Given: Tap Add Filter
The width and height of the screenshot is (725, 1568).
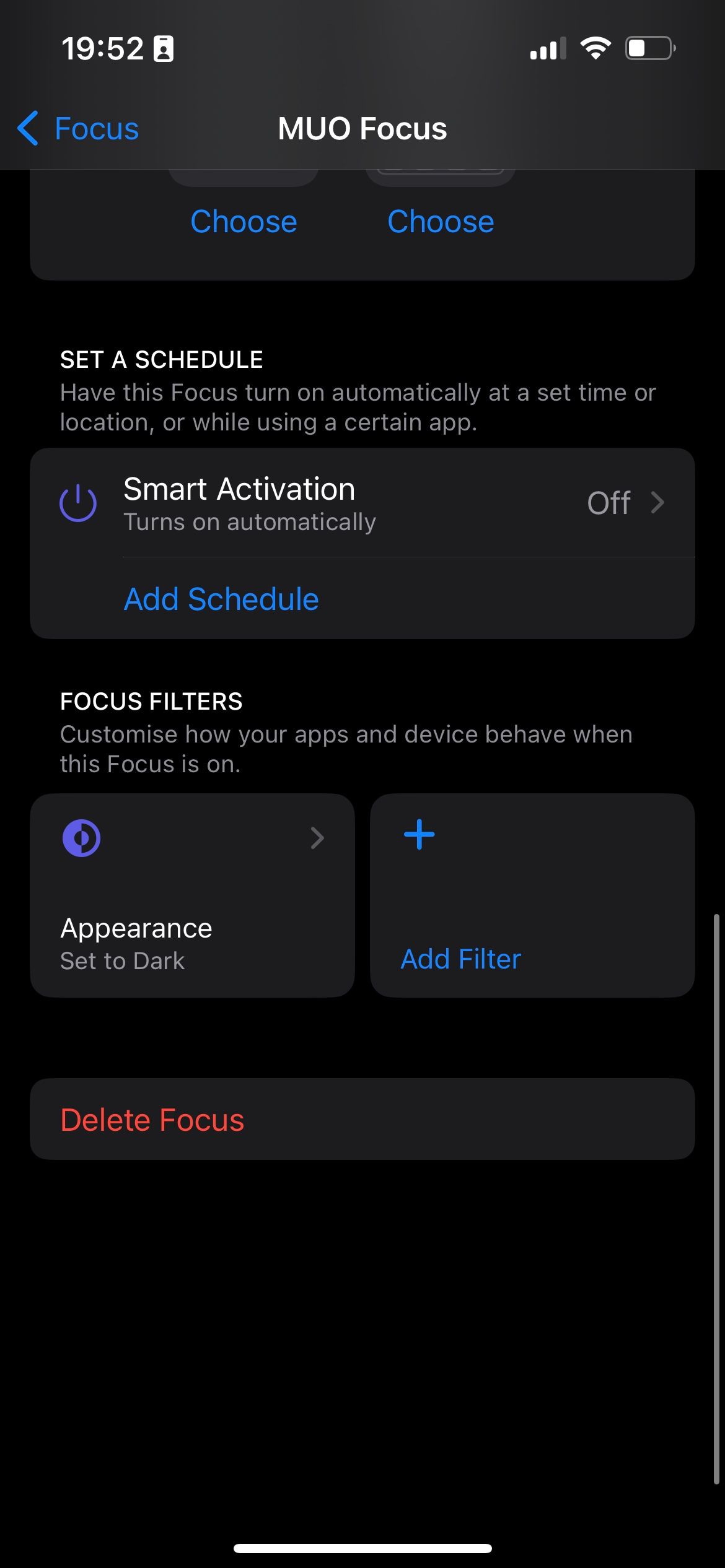Looking at the screenshot, I should click(460, 959).
